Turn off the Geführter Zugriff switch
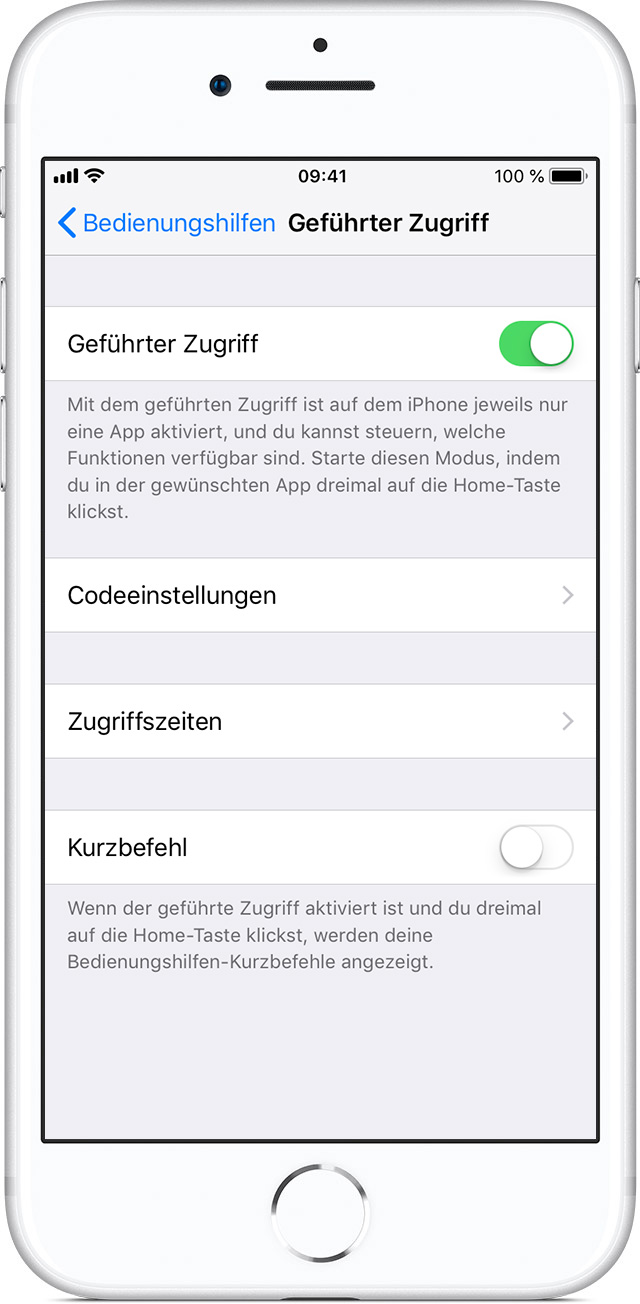 (536, 344)
